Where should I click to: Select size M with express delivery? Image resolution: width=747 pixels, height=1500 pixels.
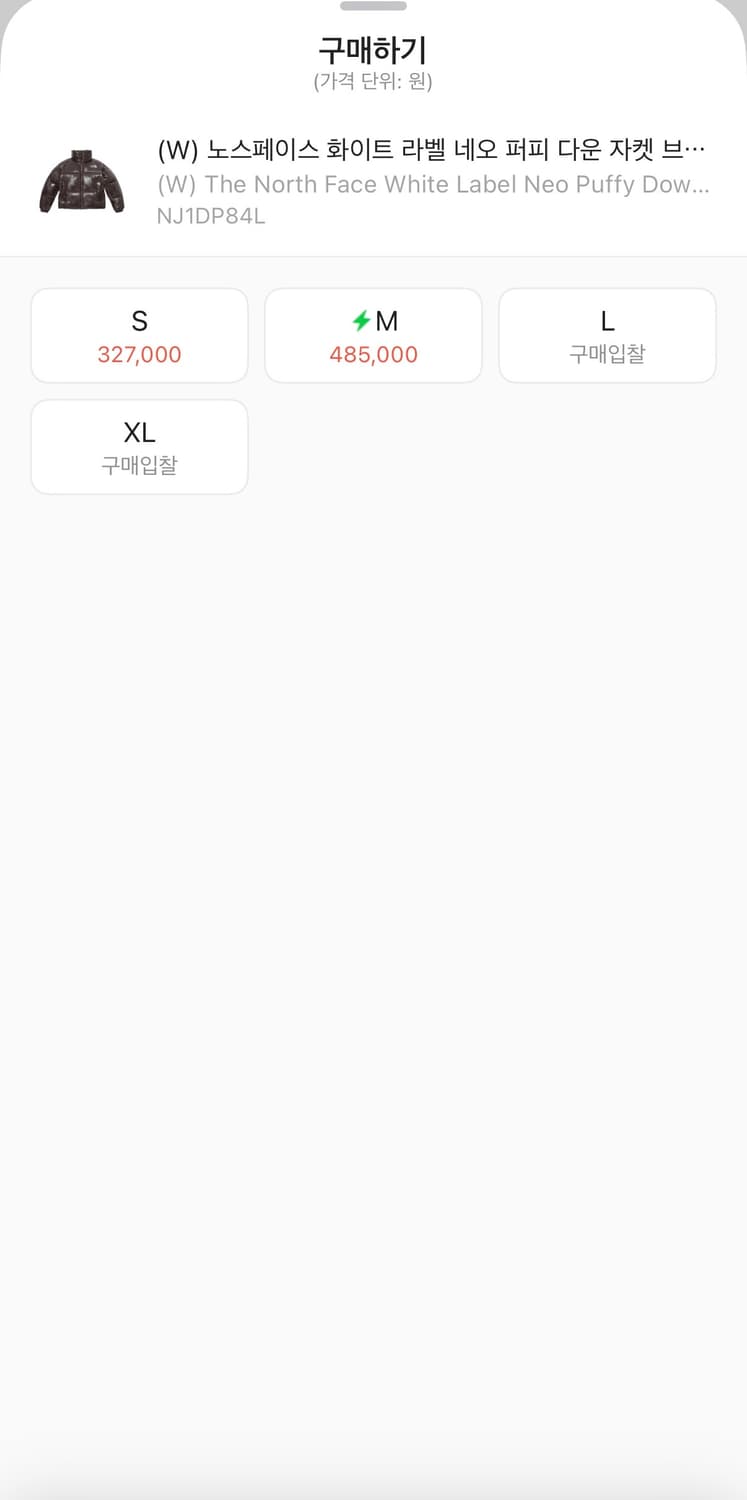372,335
